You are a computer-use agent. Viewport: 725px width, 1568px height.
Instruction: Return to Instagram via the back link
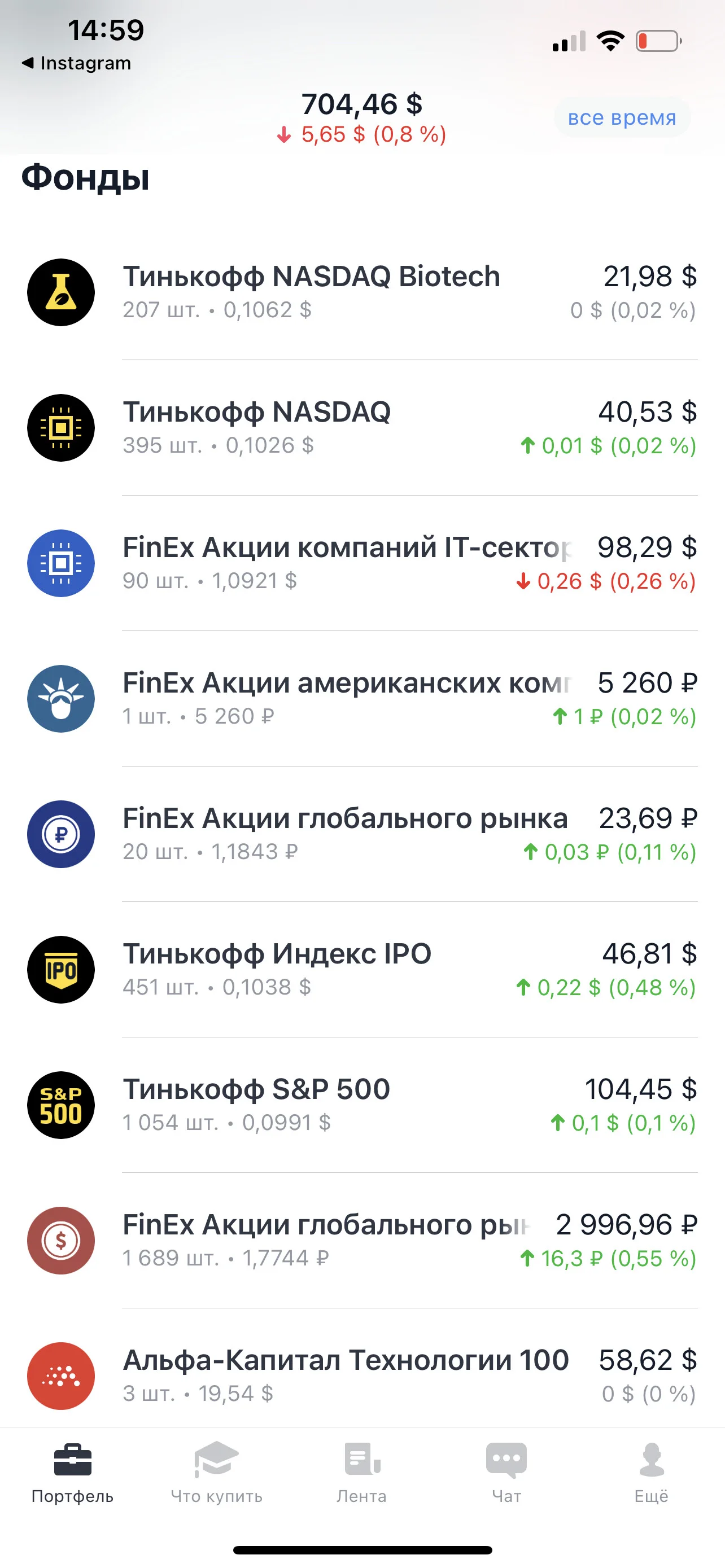click(x=76, y=63)
